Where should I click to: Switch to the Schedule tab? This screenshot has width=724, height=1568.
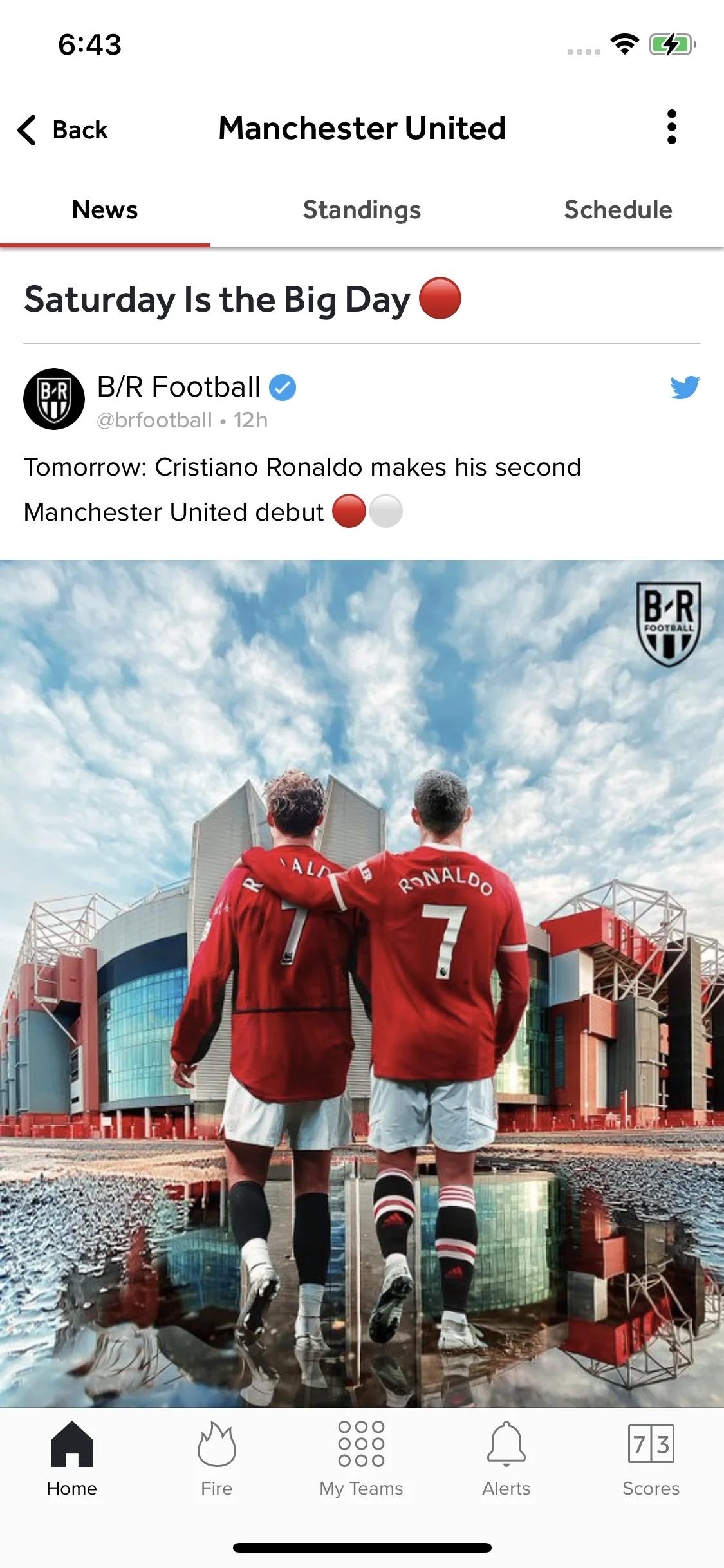coord(618,210)
